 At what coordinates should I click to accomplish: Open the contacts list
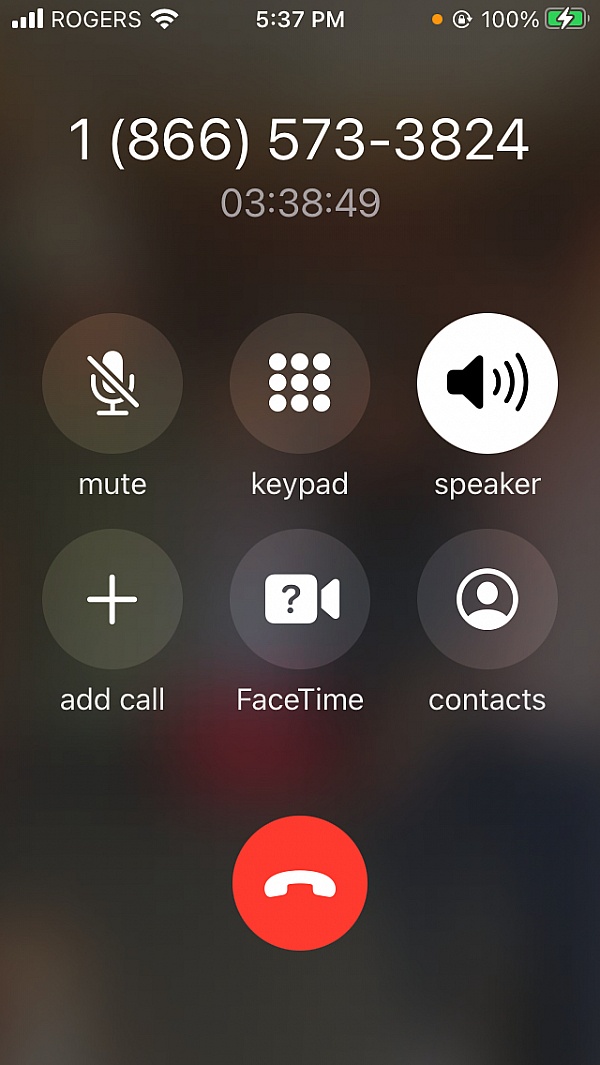click(487, 599)
